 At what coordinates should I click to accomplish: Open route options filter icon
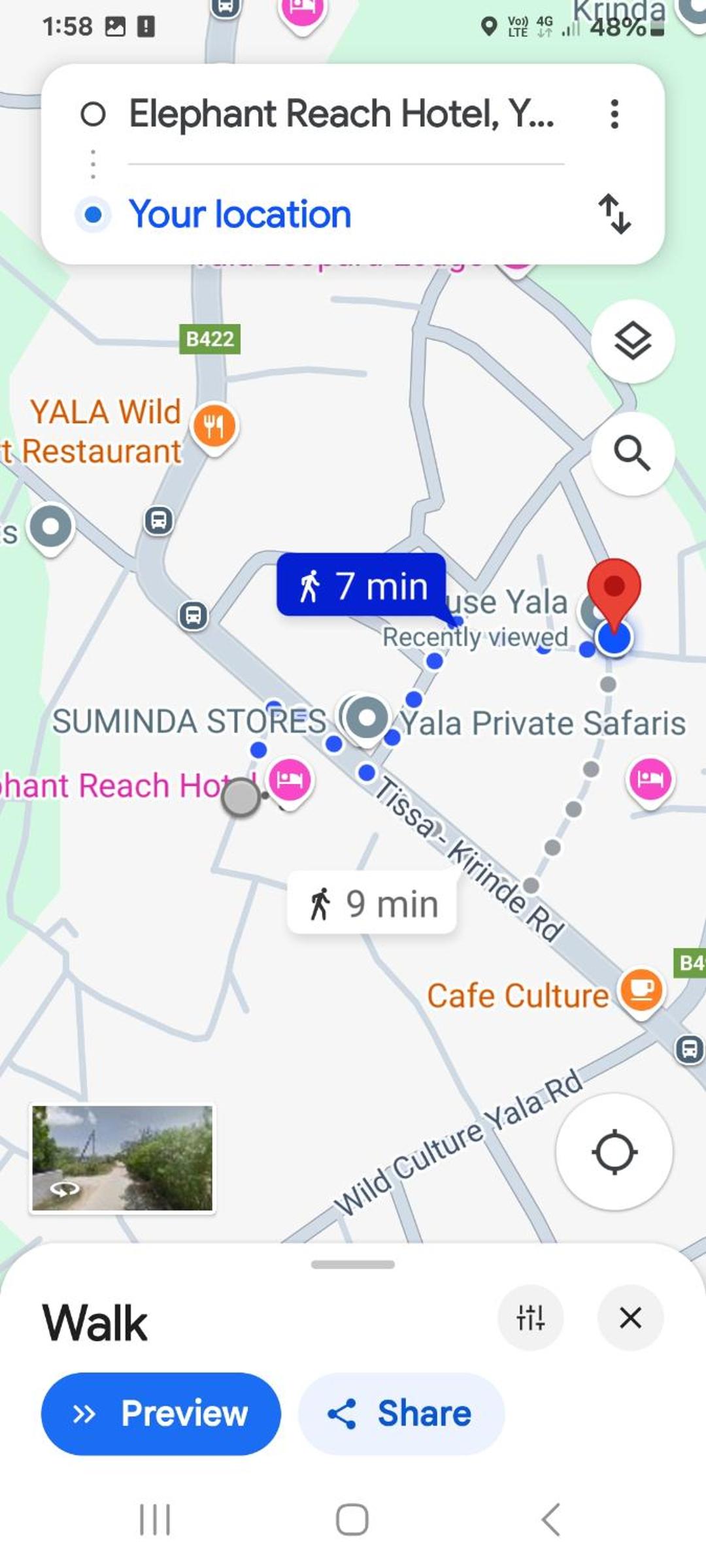(530, 1318)
